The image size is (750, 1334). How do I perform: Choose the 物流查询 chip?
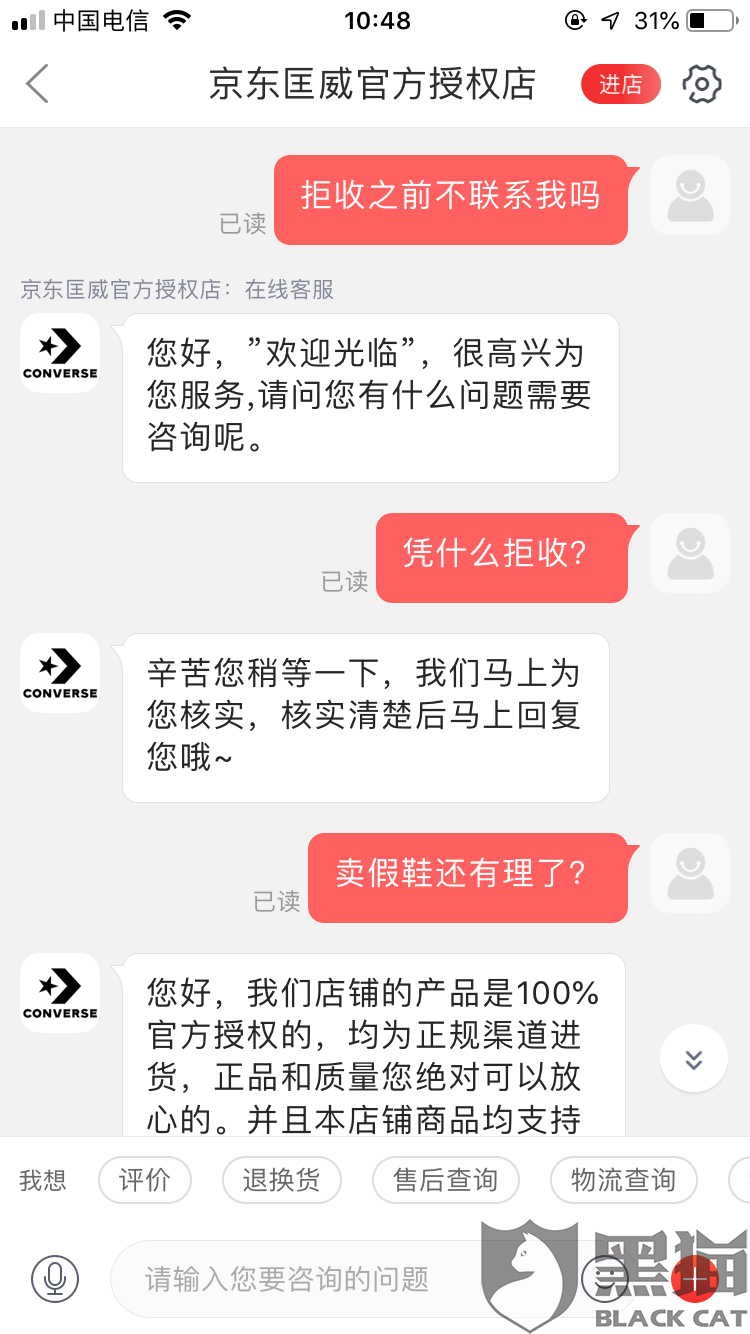coord(623,1181)
